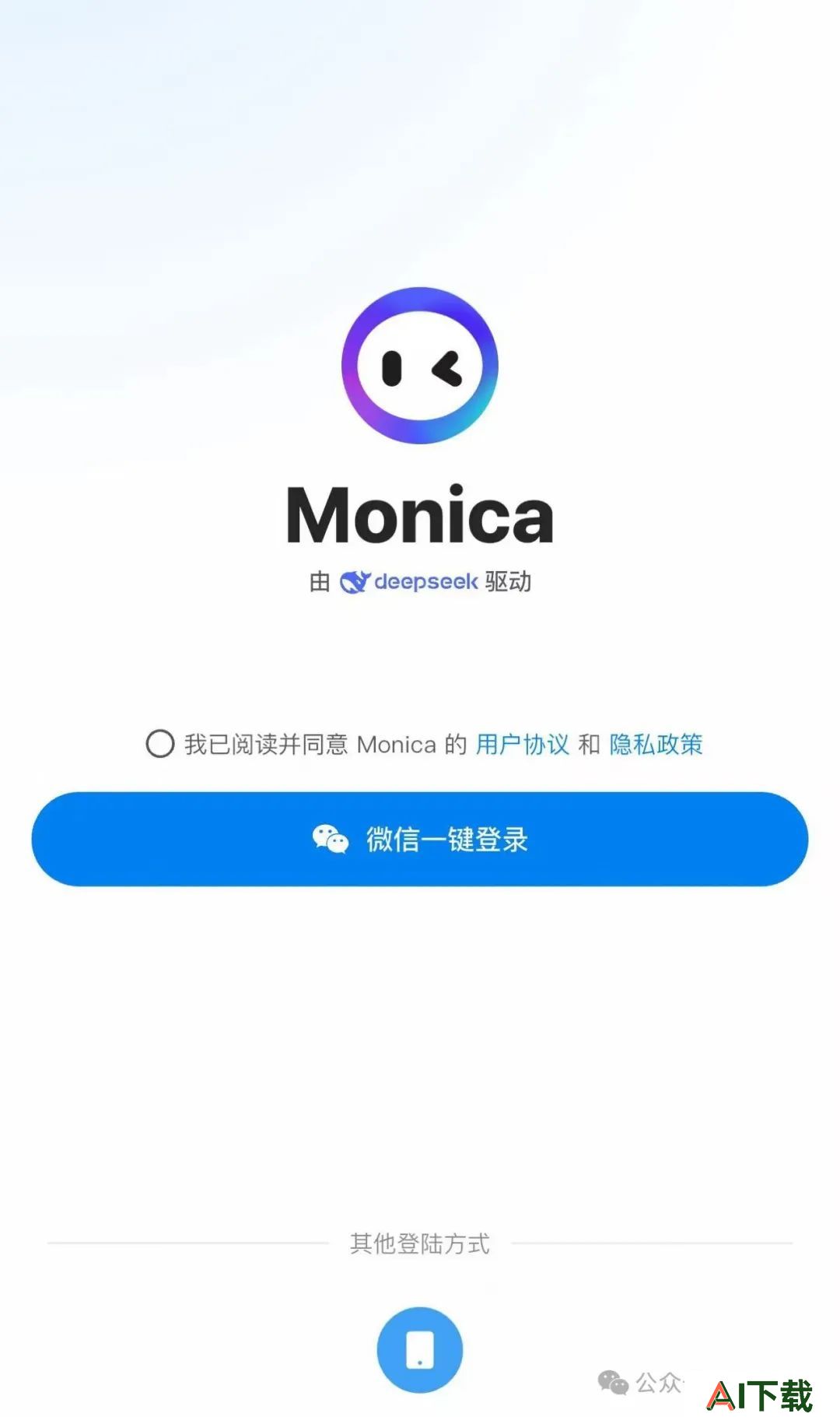840x1417 pixels.
Task: Choose phone login under 其他登陆方式
Action: point(420,1349)
